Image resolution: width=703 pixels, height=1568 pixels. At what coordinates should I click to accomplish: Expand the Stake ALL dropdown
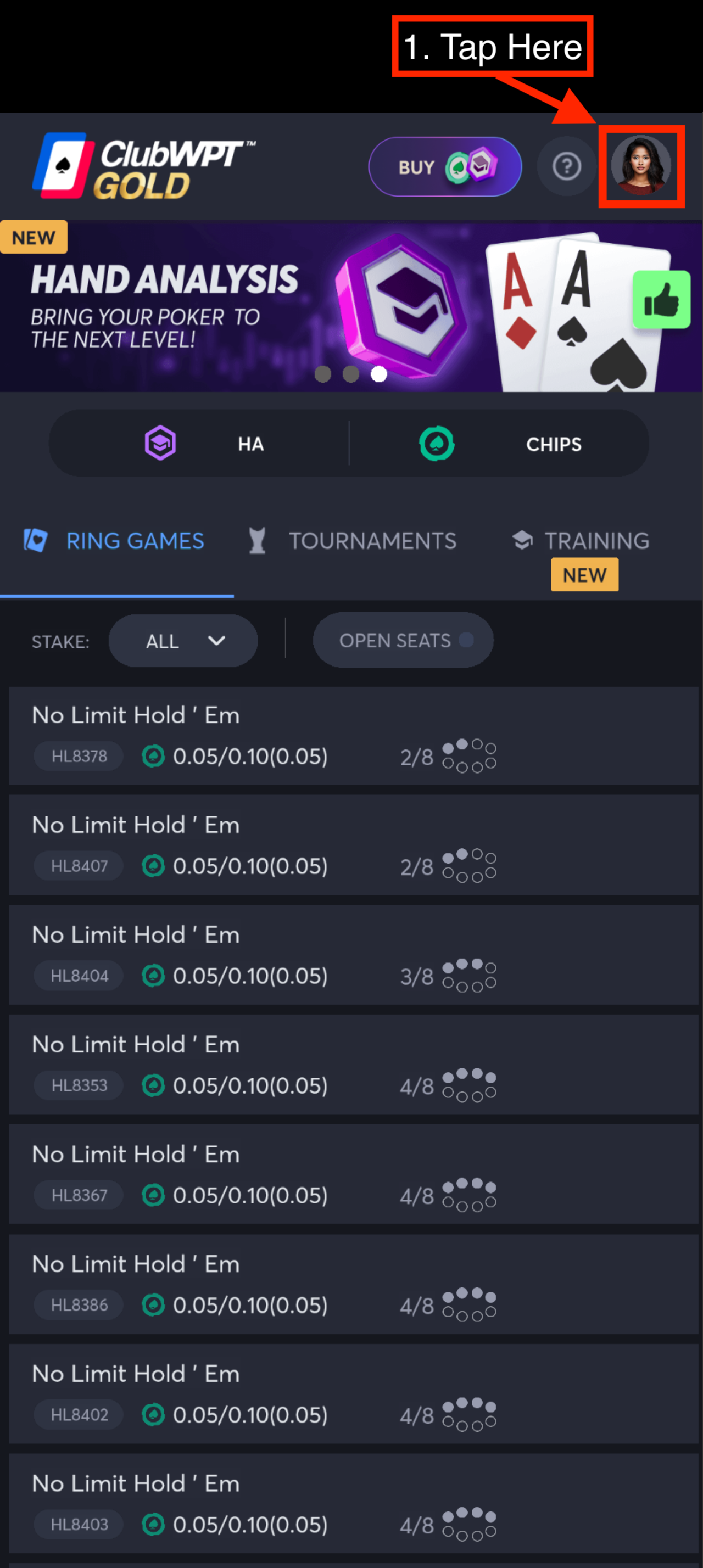click(182, 641)
